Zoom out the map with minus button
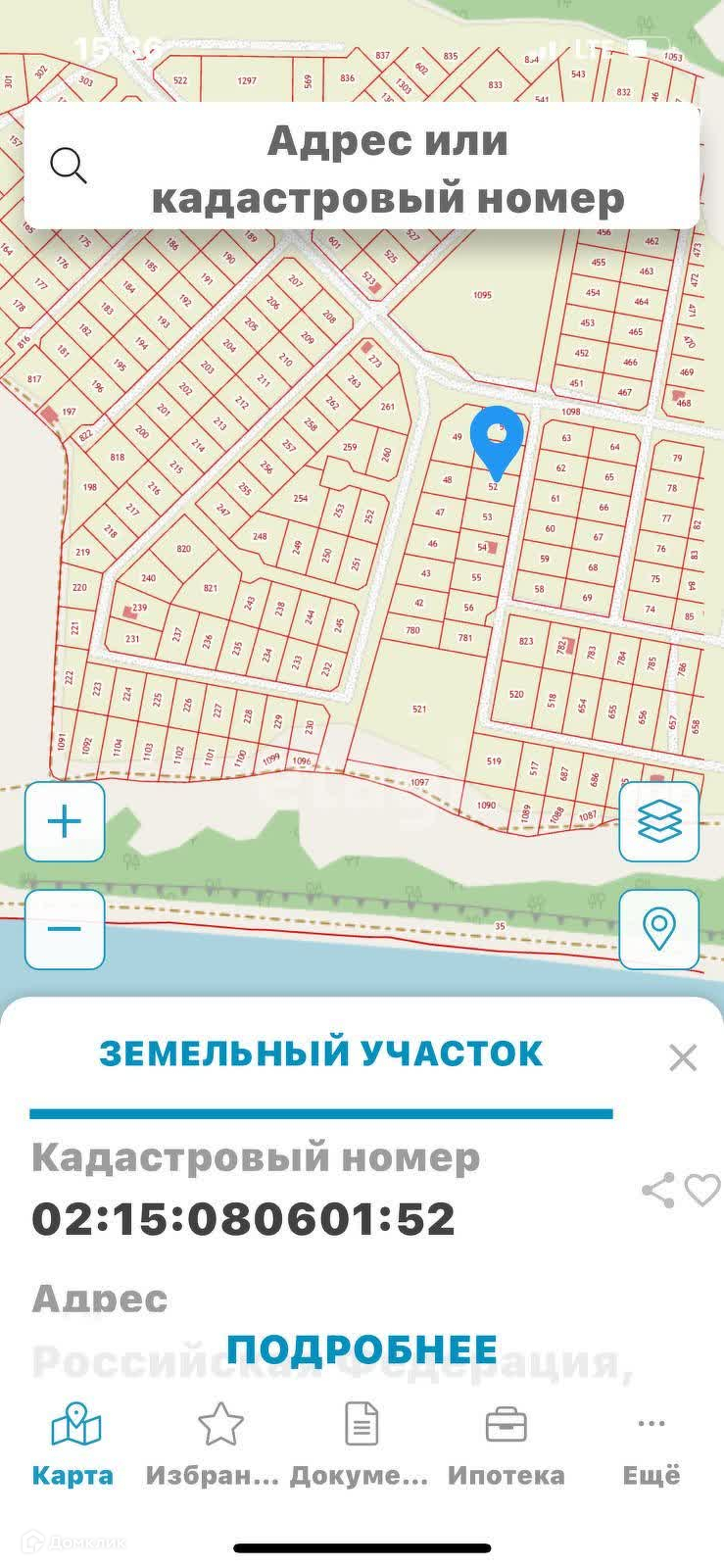 [65, 929]
